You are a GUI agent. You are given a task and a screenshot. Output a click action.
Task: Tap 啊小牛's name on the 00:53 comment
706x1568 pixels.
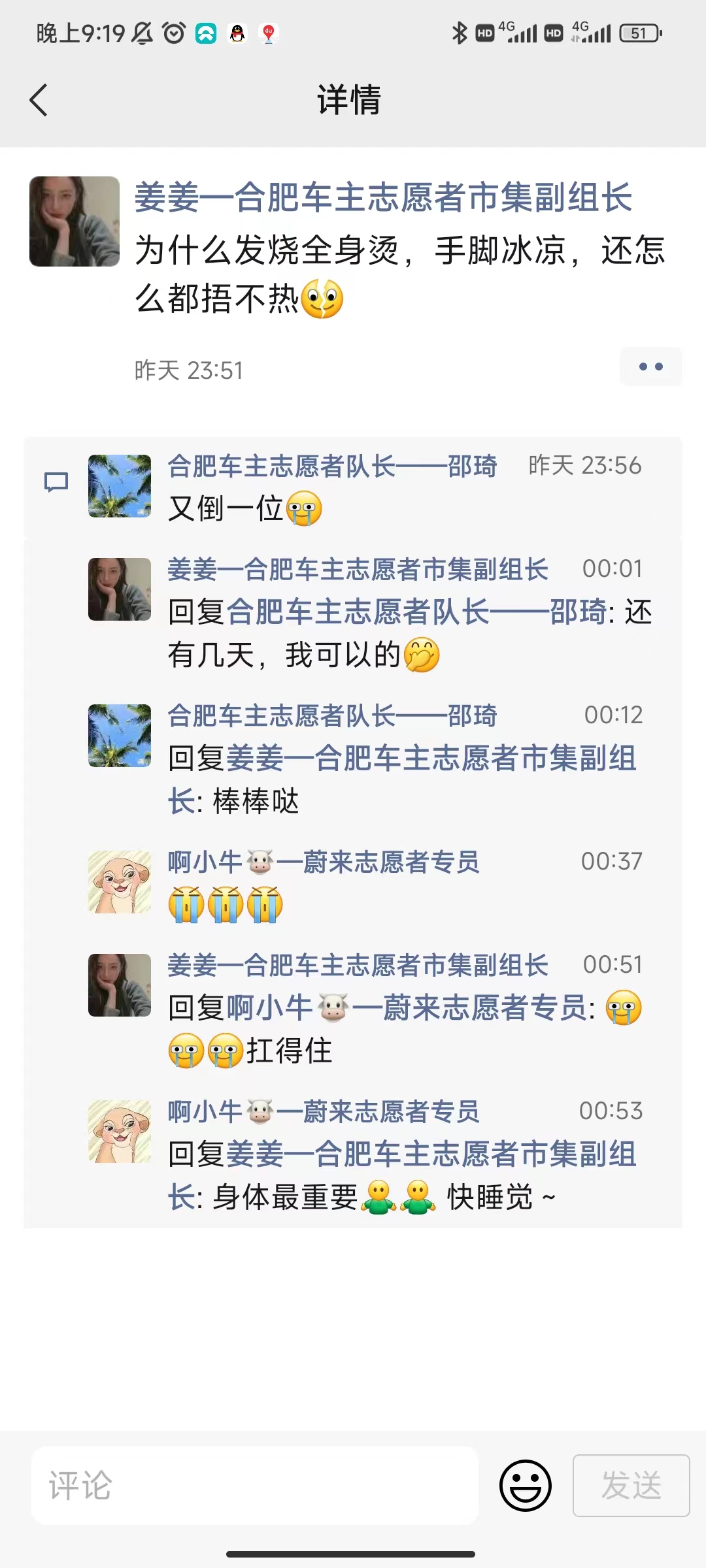(324, 1111)
